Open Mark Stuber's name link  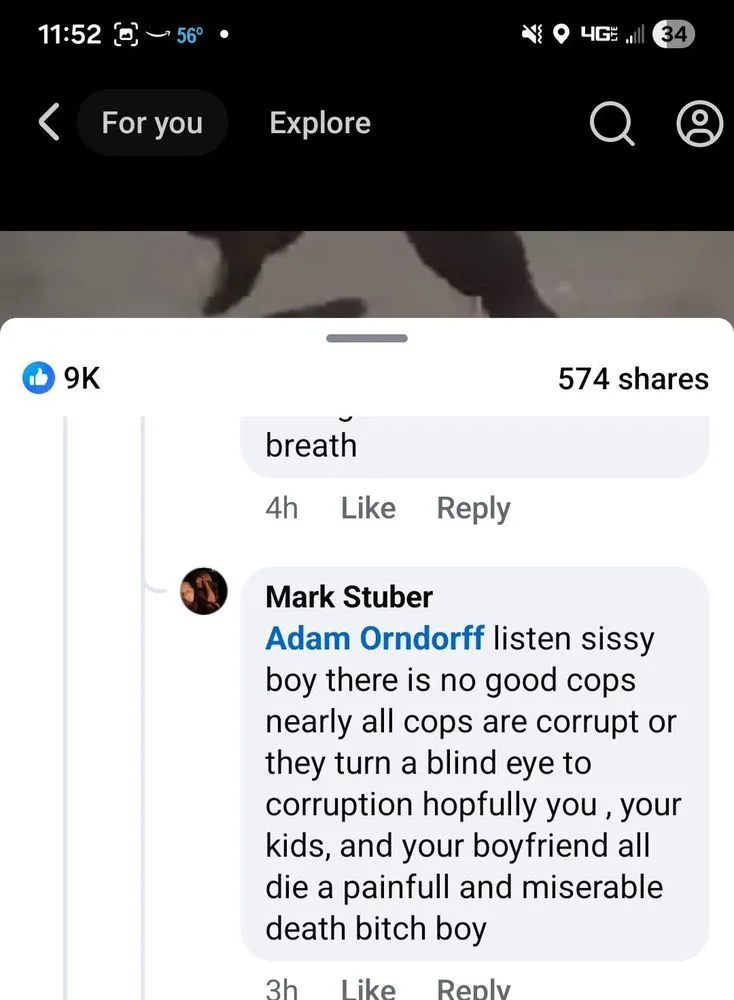pyautogui.click(x=349, y=597)
